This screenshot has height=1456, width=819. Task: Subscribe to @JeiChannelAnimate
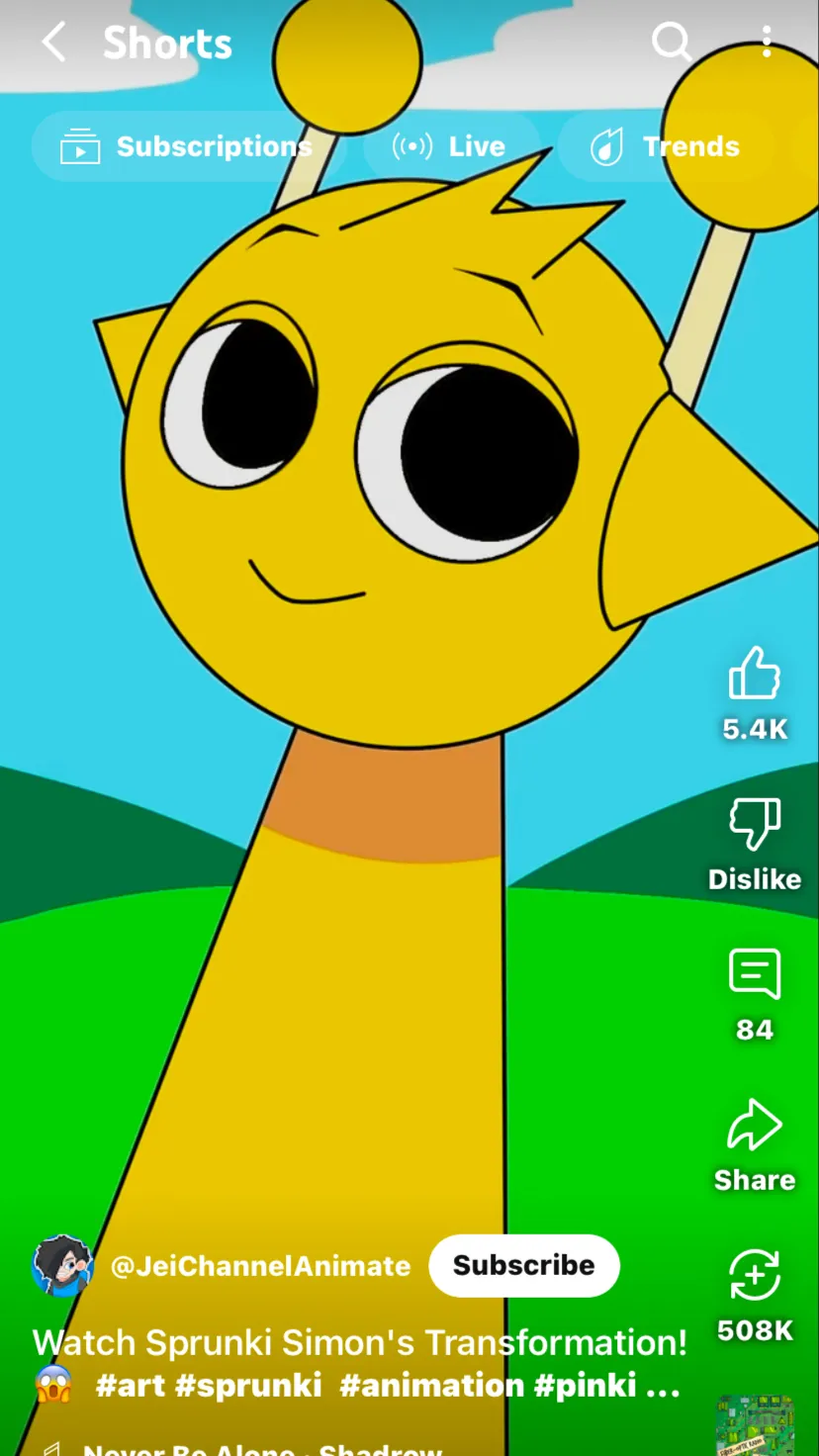point(524,1265)
